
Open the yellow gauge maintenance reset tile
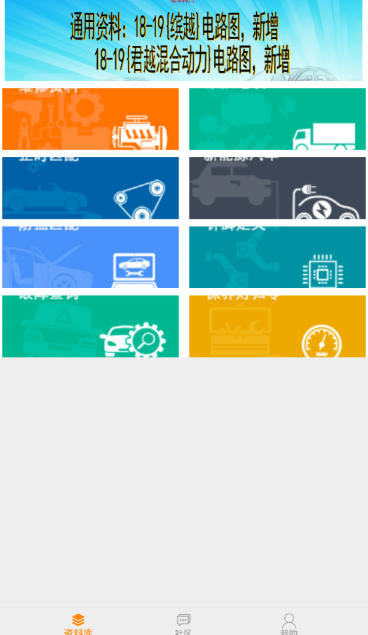coord(277,326)
